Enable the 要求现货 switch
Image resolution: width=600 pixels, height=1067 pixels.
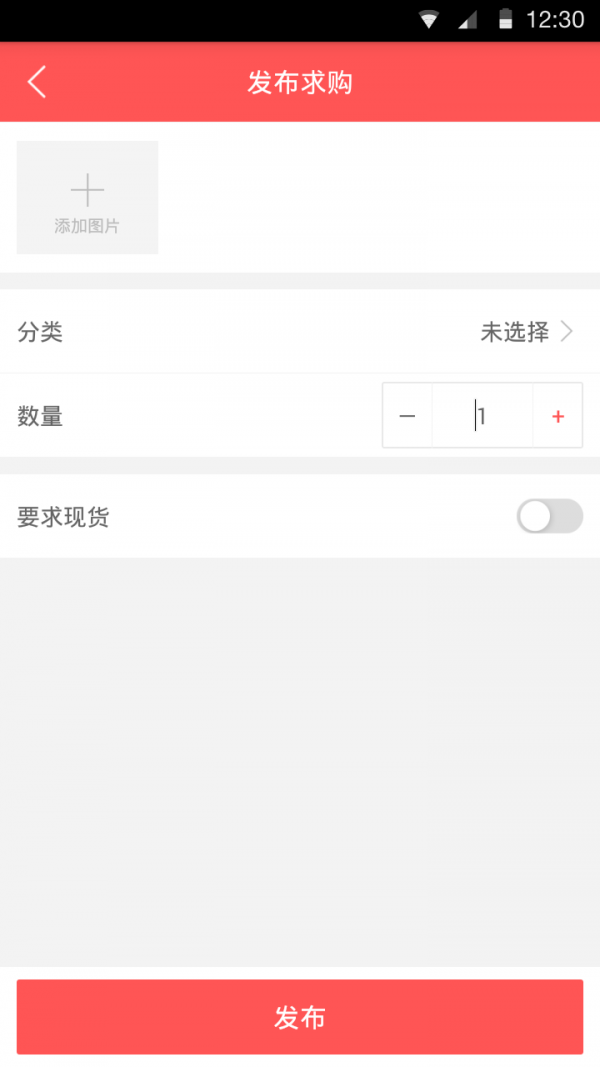pyautogui.click(x=550, y=516)
